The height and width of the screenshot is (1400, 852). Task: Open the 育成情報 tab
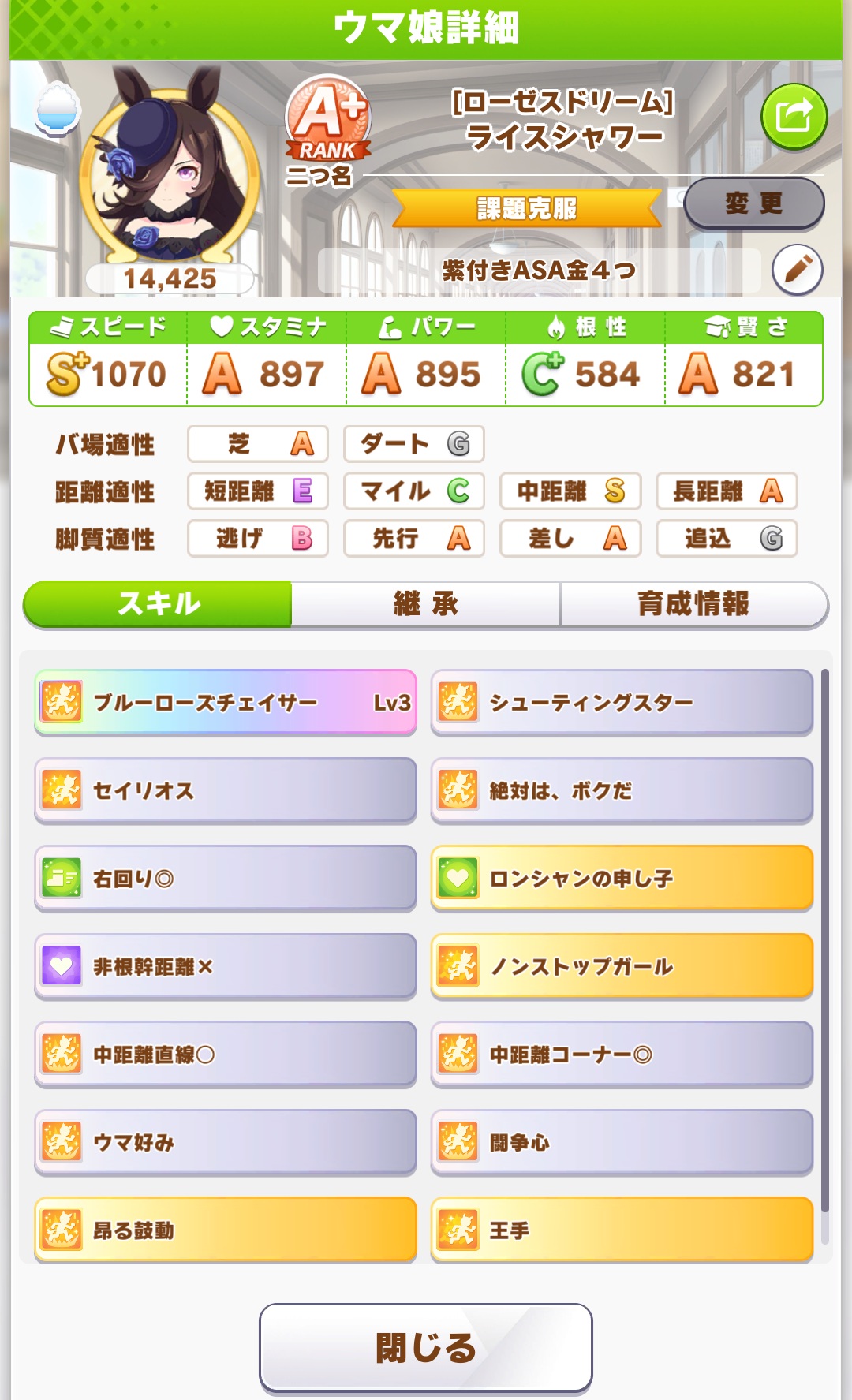click(693, 604)
